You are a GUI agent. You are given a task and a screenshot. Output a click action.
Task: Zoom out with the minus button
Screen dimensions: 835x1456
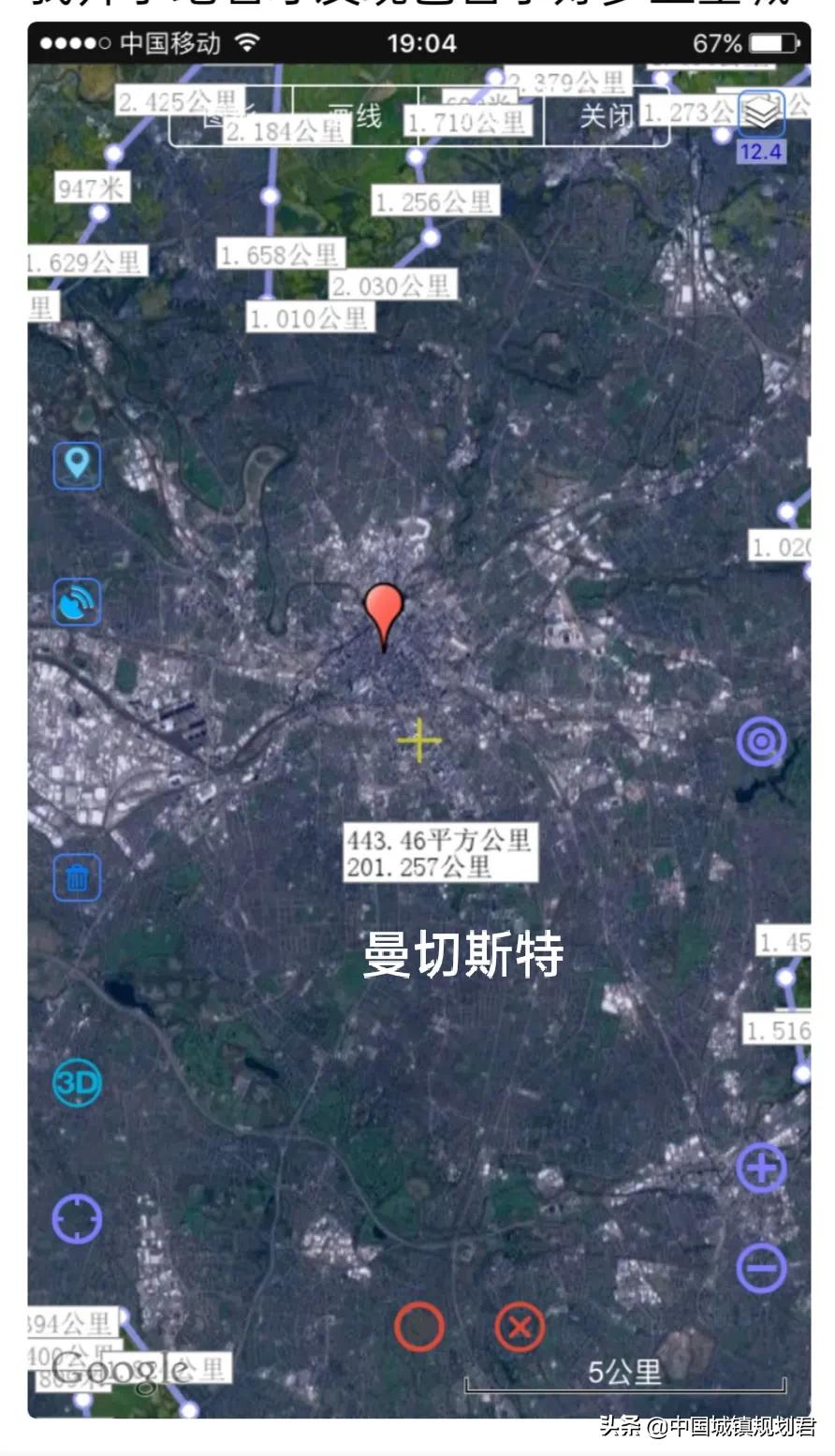(761, 1268)
